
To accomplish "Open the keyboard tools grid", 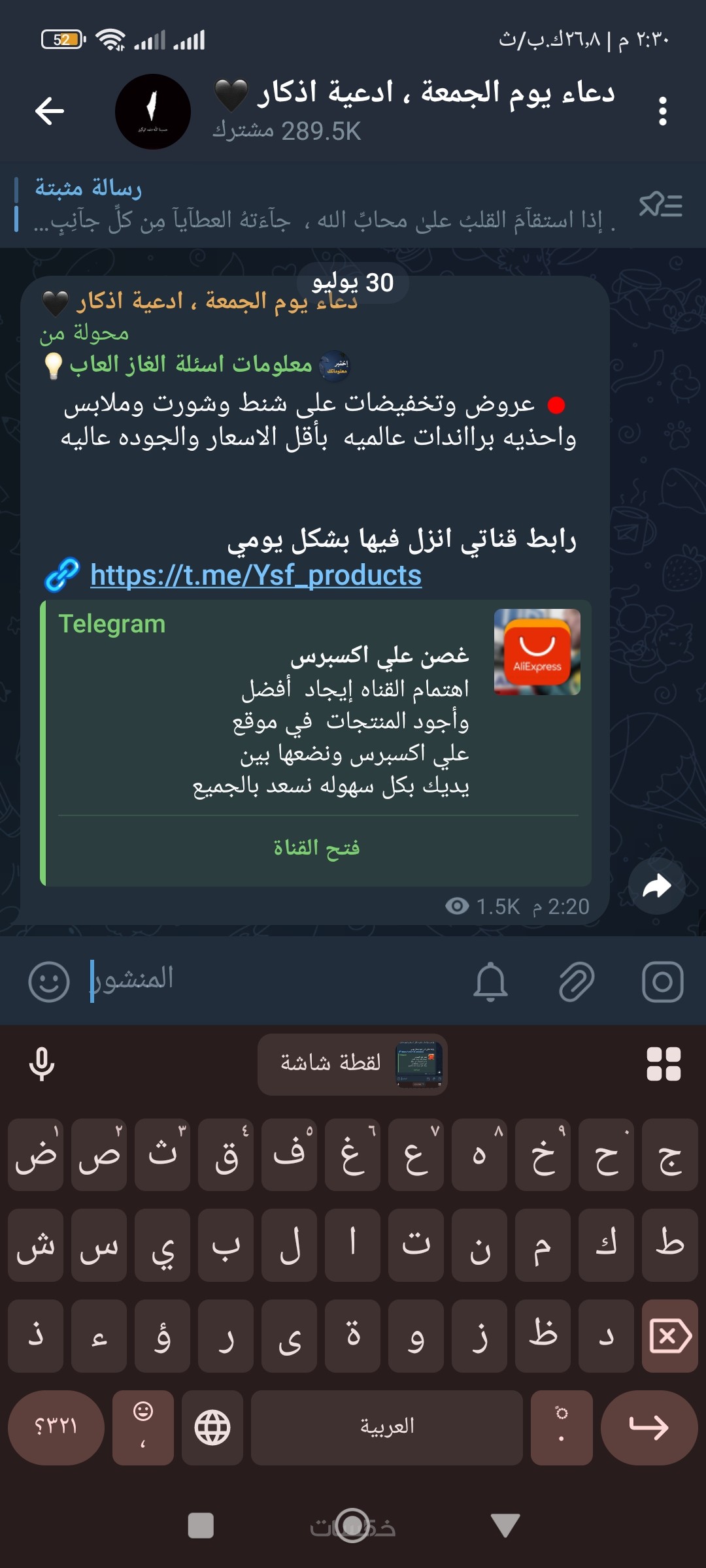I will pos(663,1064).
